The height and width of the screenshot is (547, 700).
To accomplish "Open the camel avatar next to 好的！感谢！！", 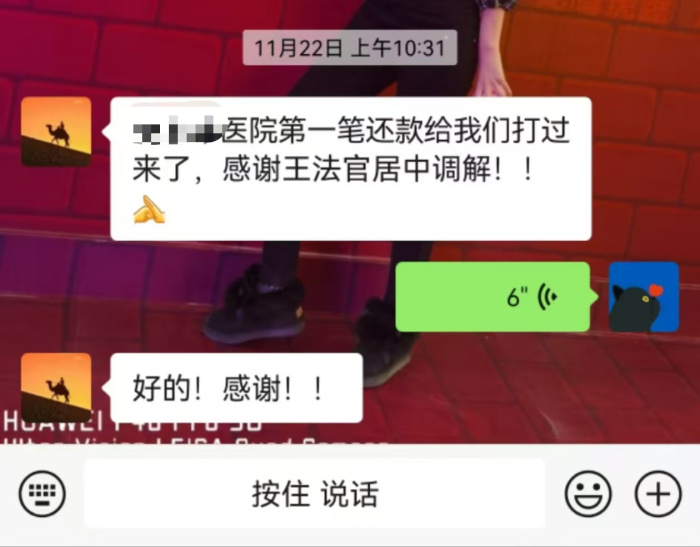I will click(56, 388).
